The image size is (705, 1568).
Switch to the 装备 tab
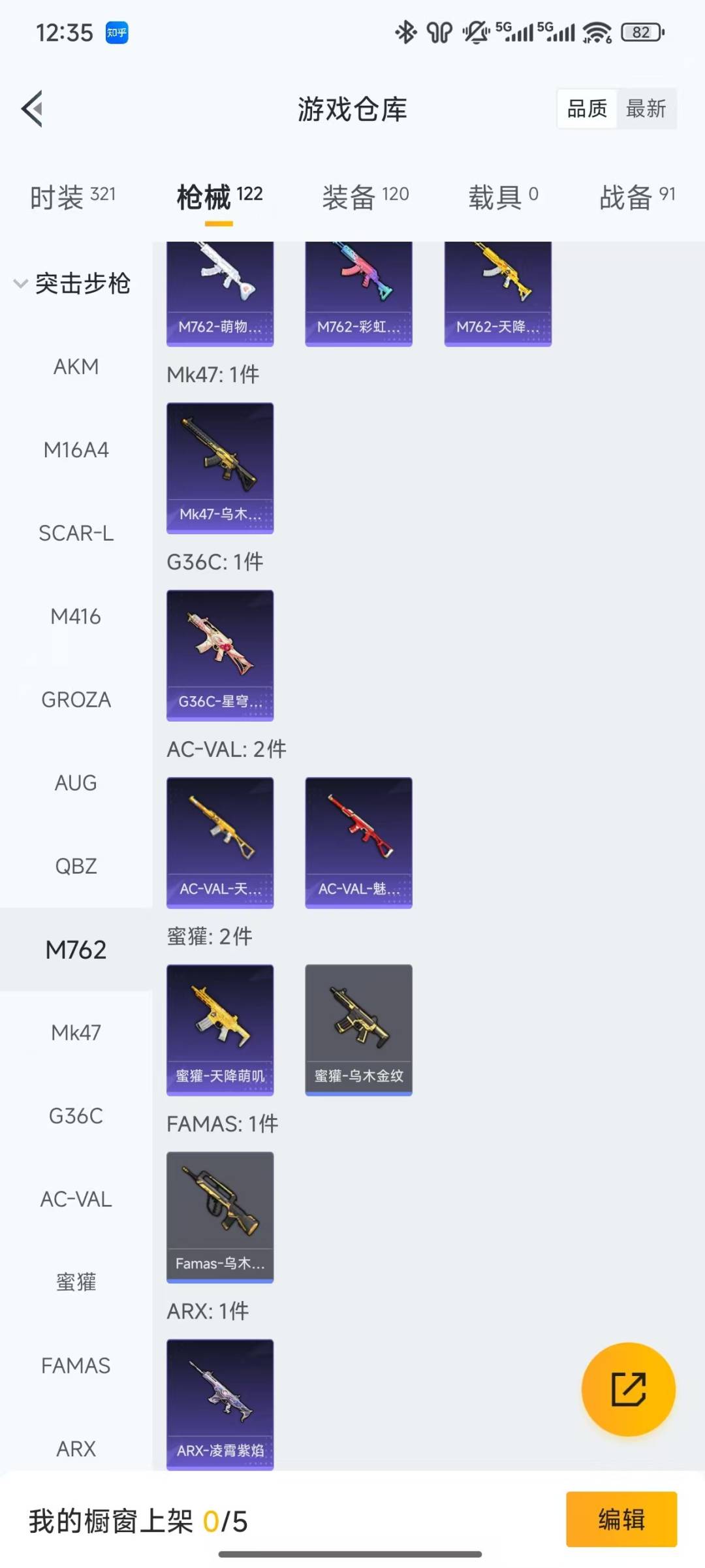[x=366, y=196]
